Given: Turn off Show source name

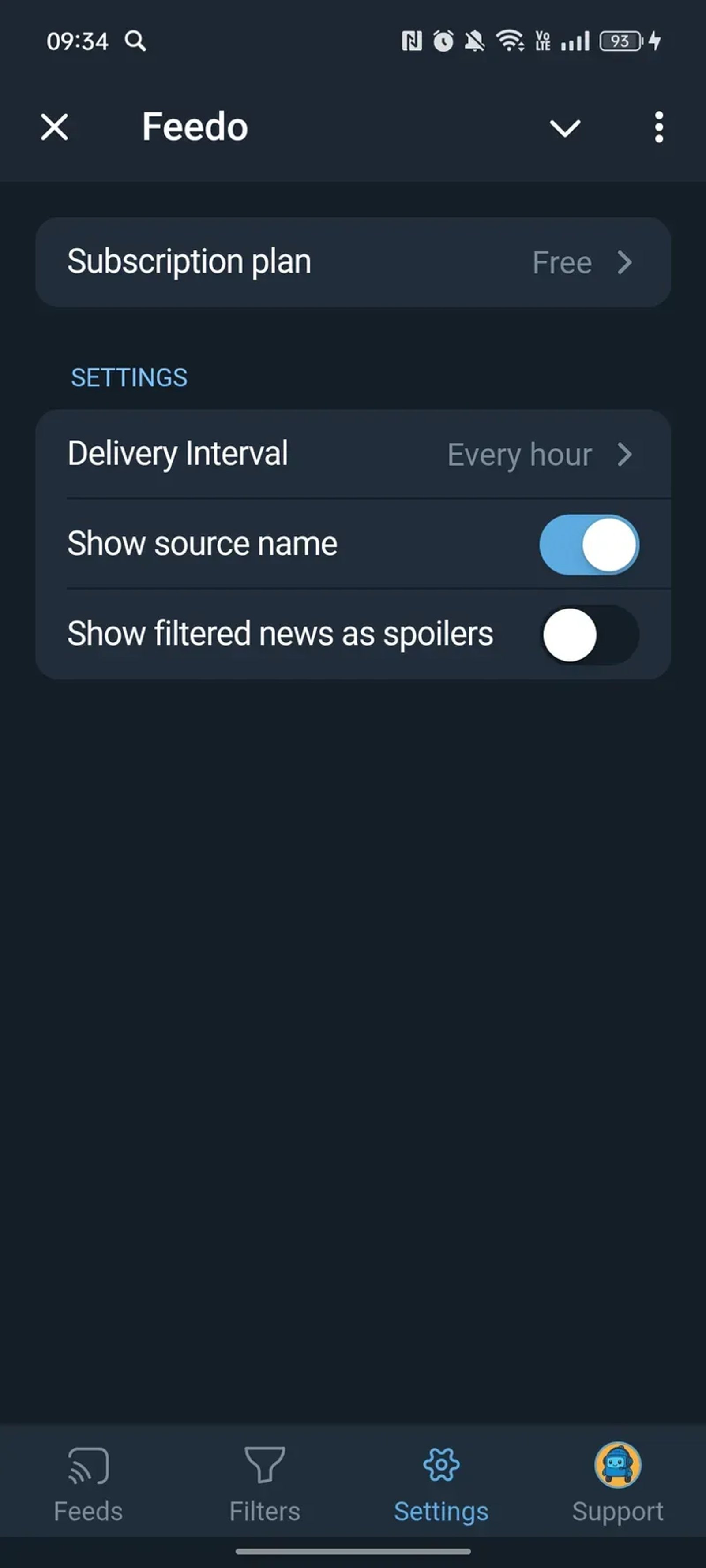Looking at the screenshot, I should pos(589,544).
